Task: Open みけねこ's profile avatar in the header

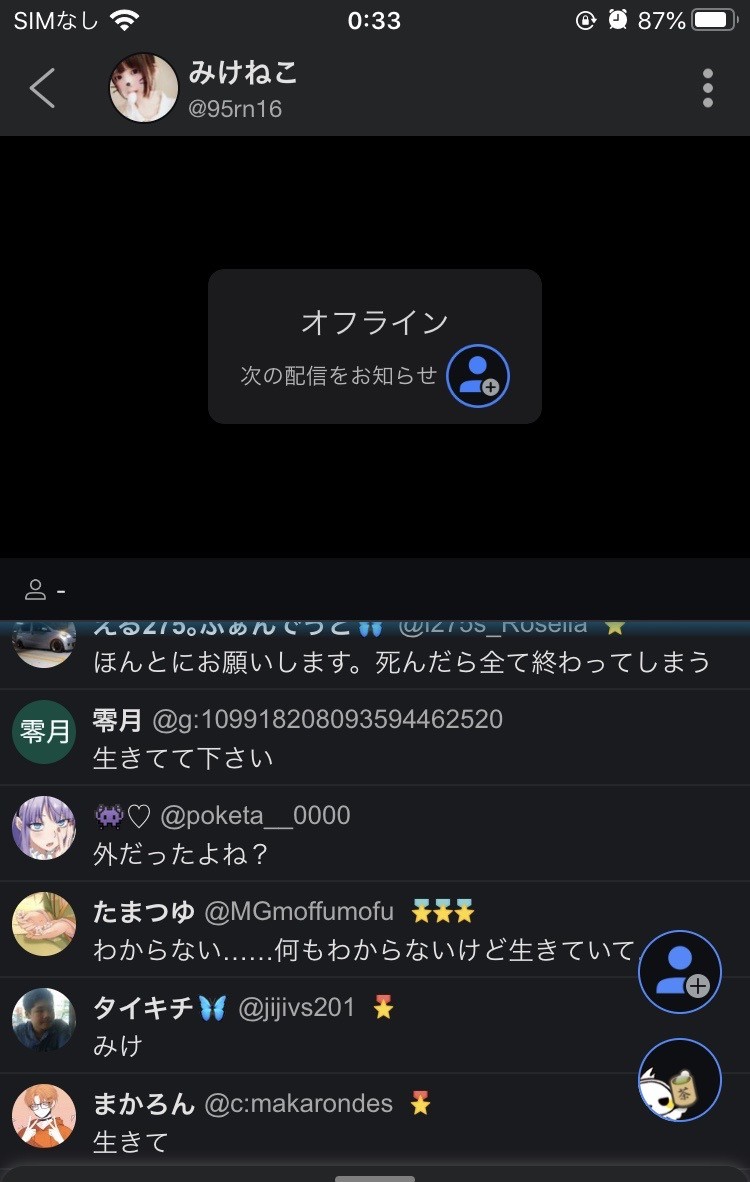Action: tap(143, 88)
